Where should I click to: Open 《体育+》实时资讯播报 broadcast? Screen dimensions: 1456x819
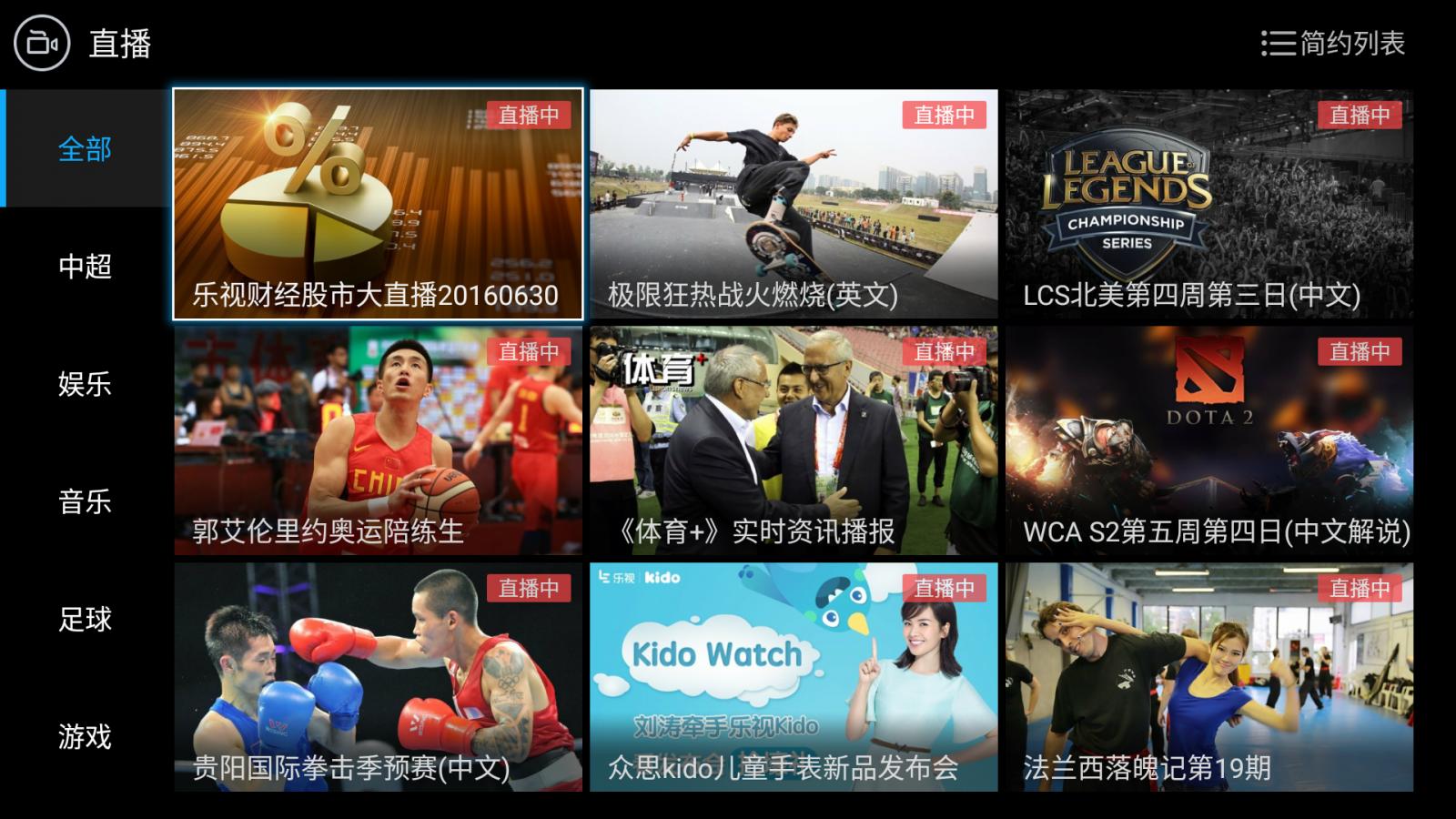pyautogui.click(x=793, y=440)
